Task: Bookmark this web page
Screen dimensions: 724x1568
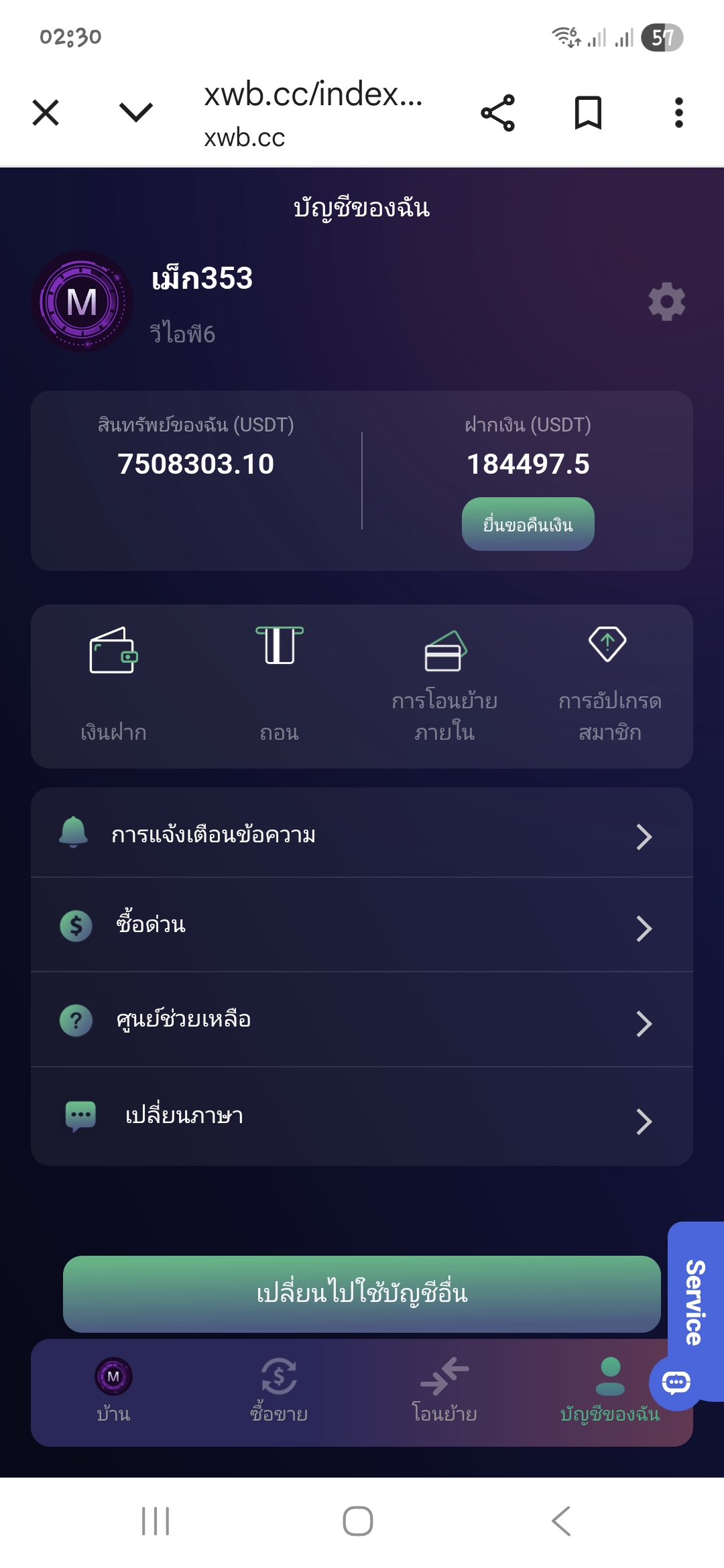Action: 588,113
